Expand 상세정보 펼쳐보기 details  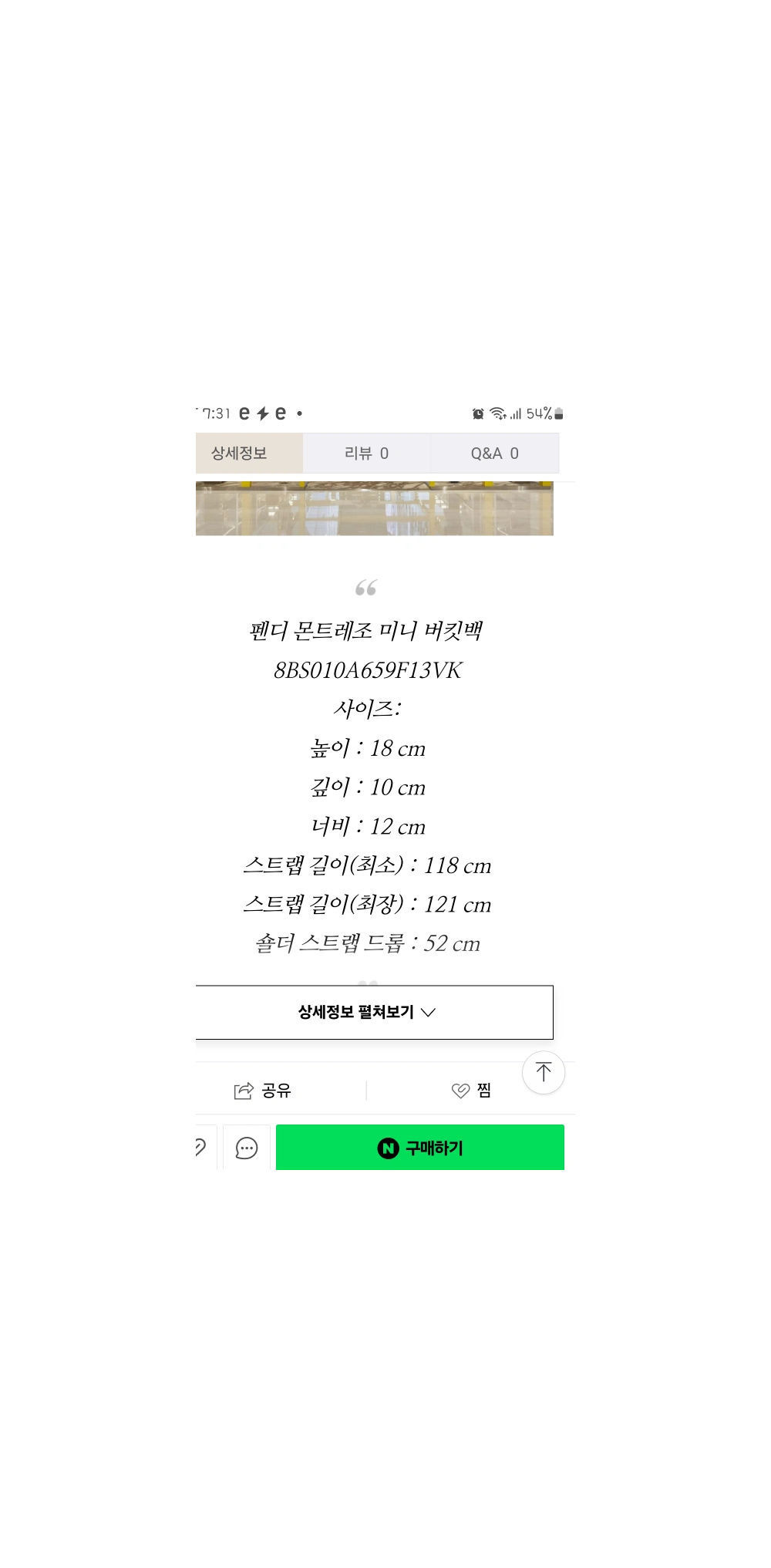click(367, 1012)
